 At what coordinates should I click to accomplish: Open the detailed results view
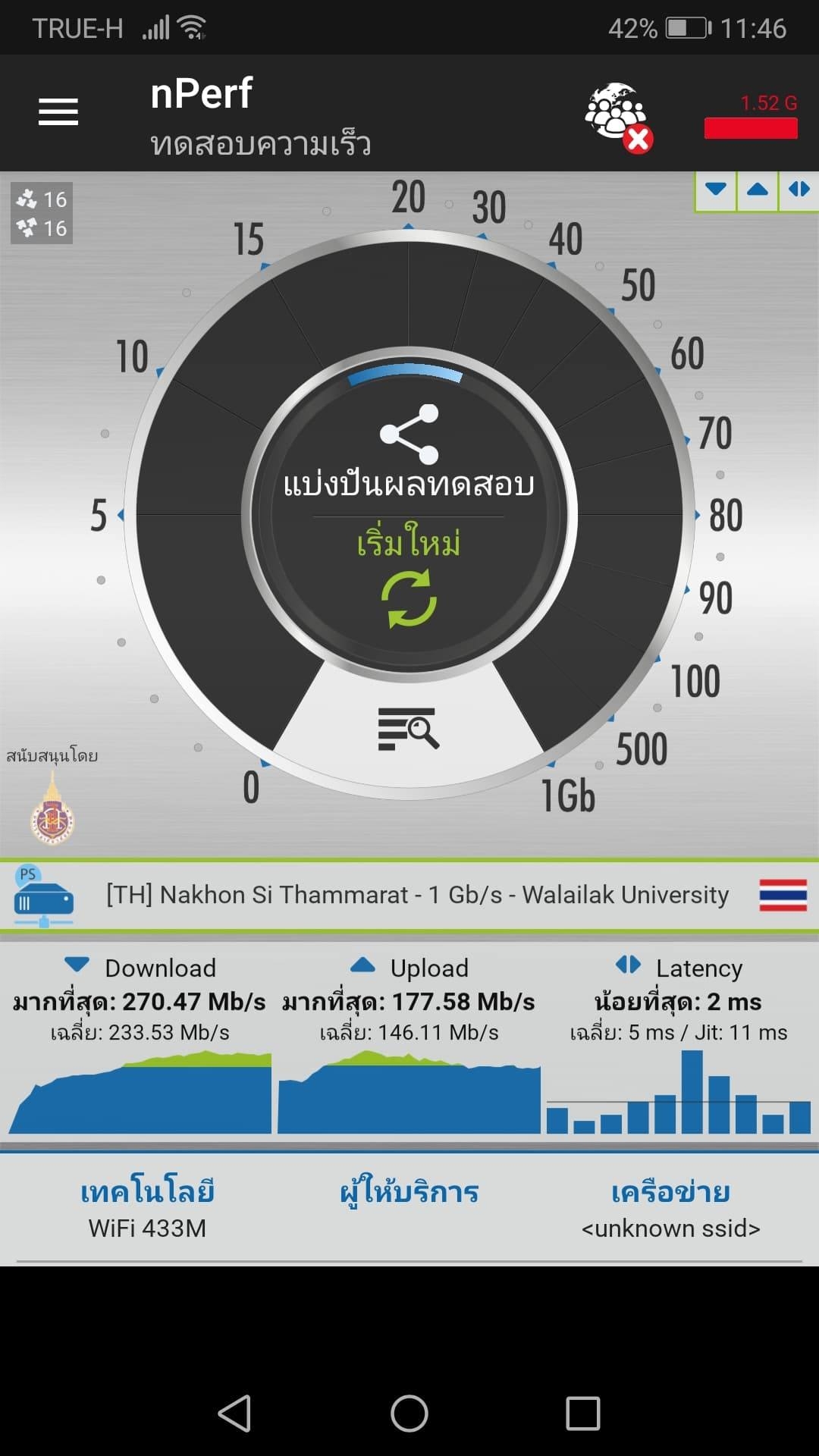[x=409, y=729]
